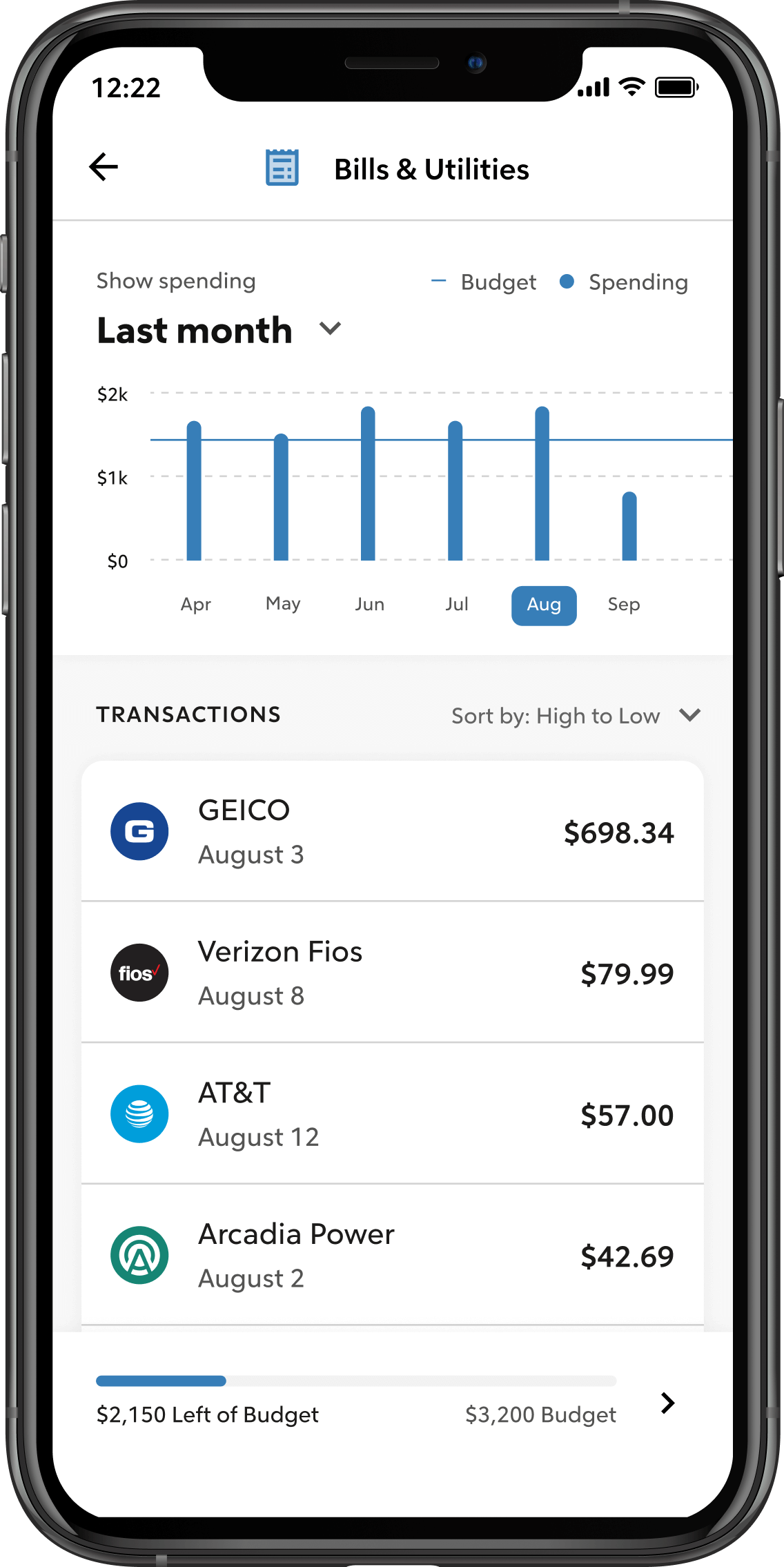Screen dimensions: 784x1567
Task: Tap the June spending bar on the chart
Action: (370, 483)
